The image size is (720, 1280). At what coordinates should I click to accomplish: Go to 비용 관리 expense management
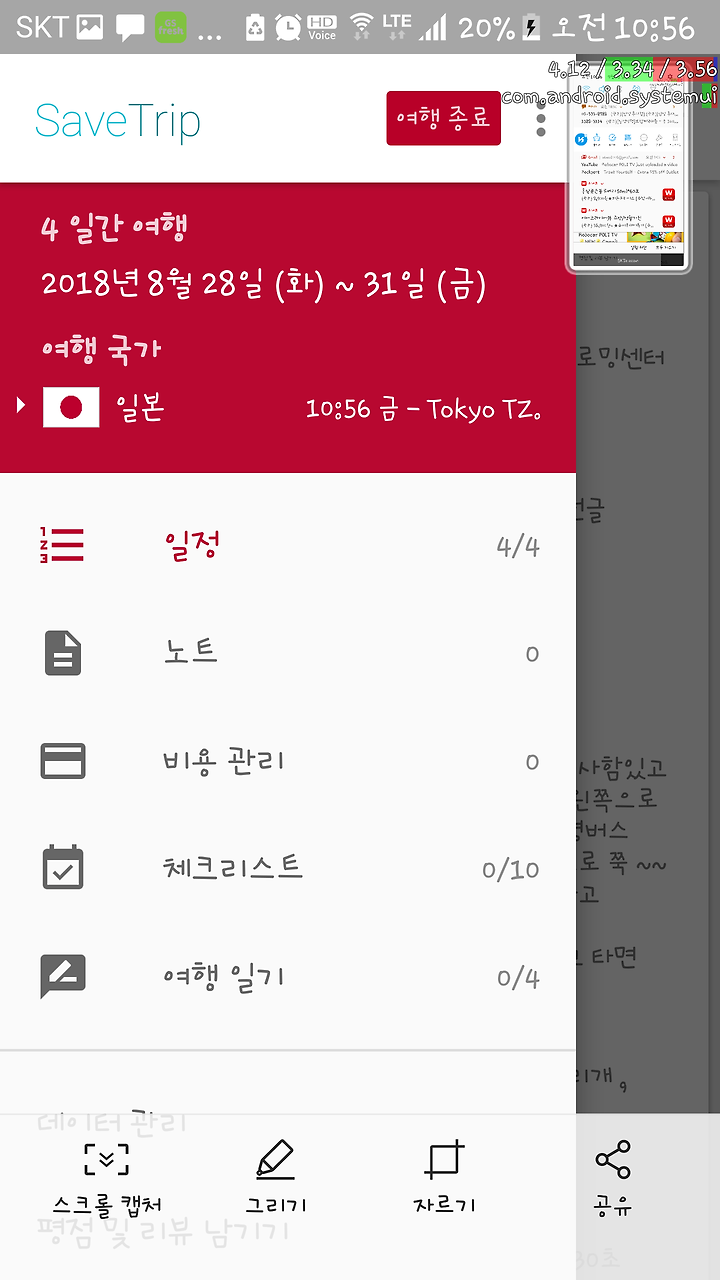pyautogui.click(x=288, y=761)
